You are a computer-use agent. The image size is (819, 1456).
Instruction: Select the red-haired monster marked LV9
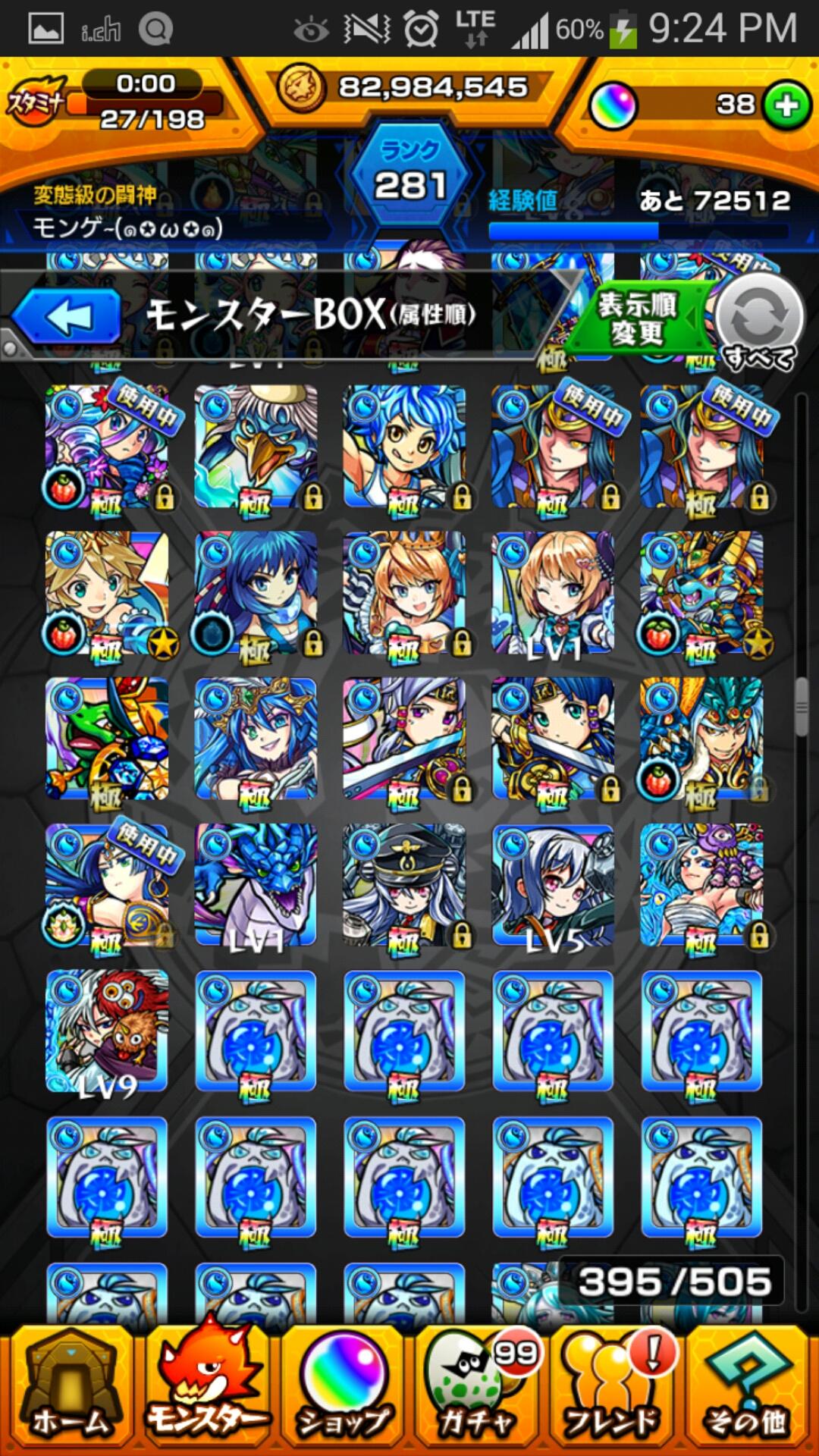107,1032
